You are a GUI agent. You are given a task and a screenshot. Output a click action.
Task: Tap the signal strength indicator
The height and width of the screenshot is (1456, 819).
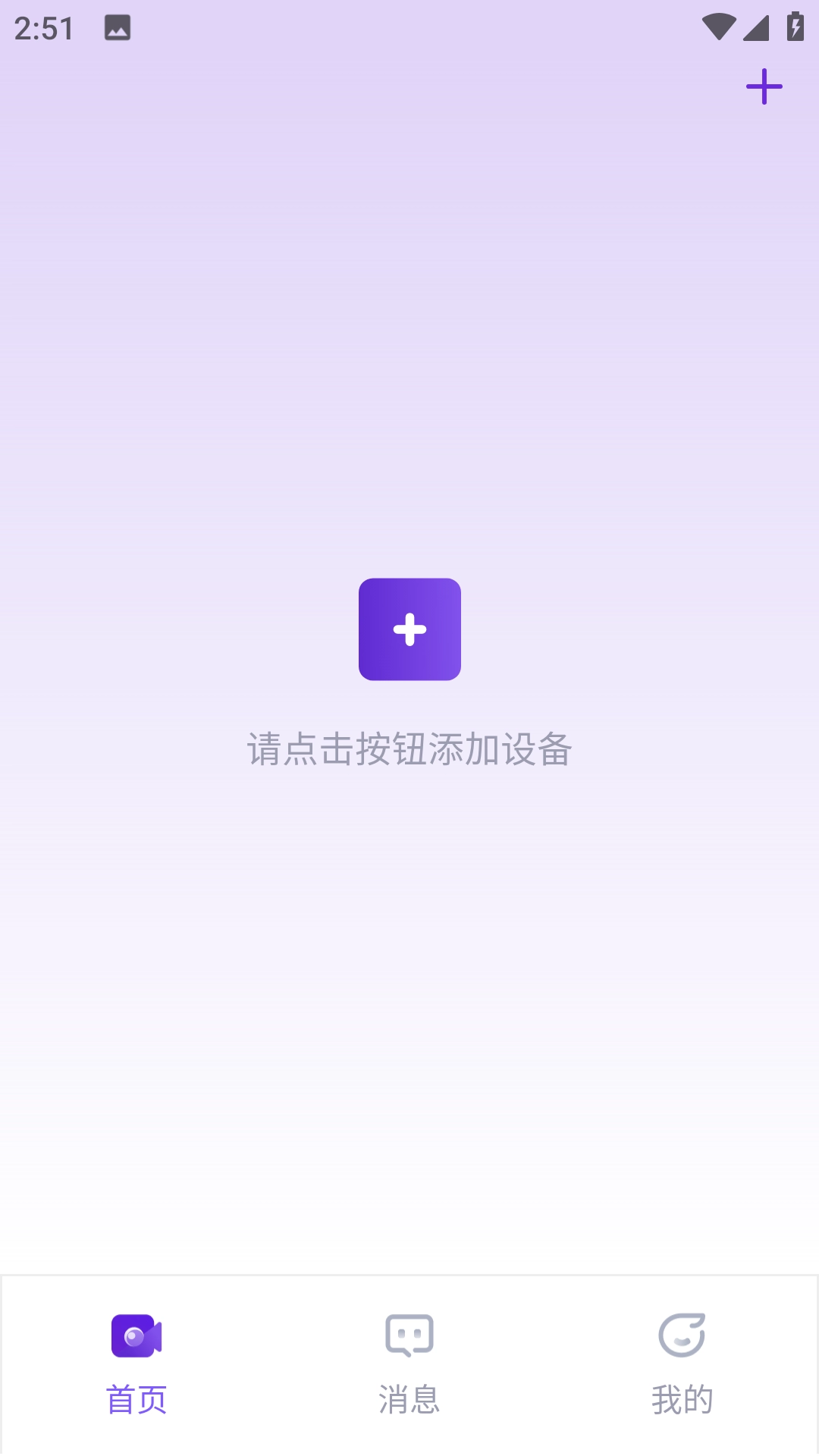[757, 27]
